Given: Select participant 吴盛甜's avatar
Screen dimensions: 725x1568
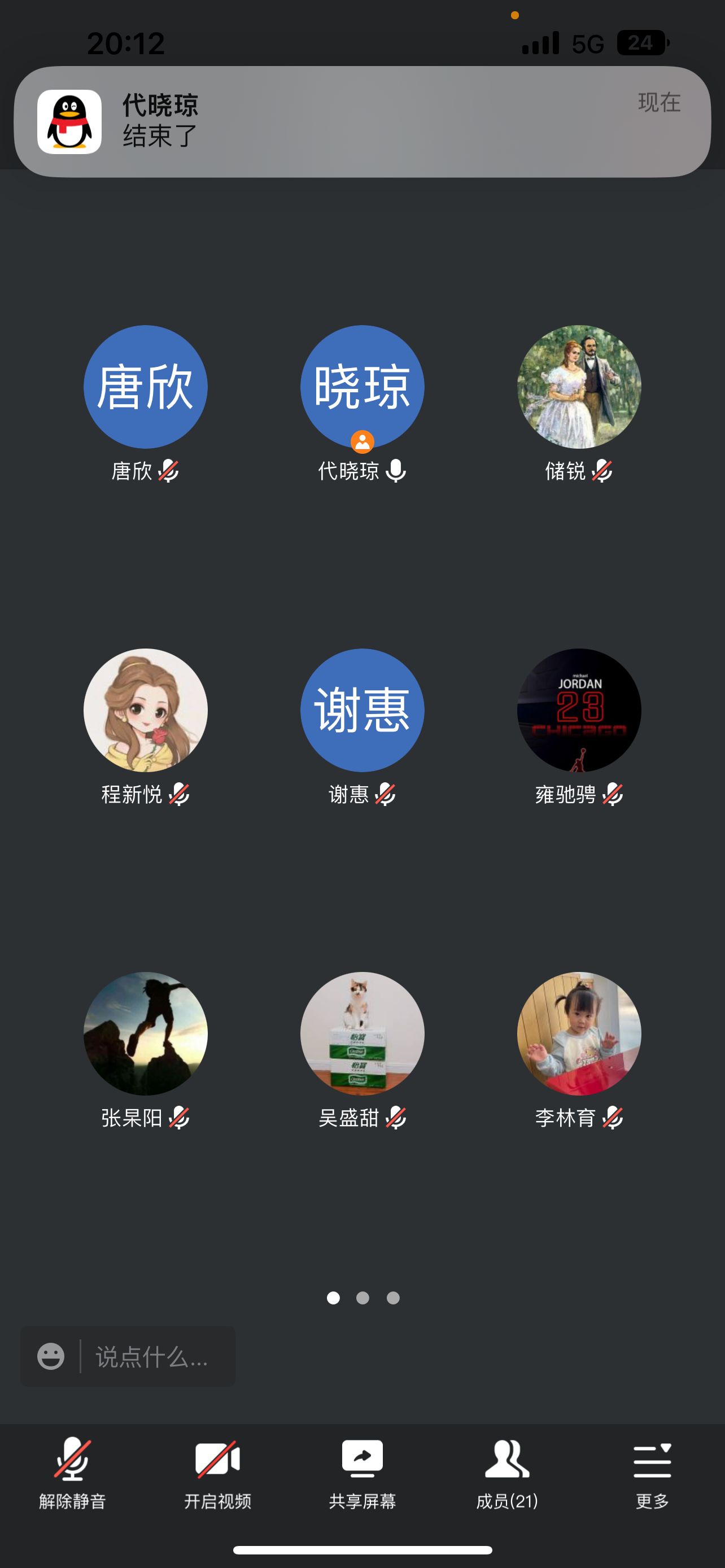Looking at the screenshot, I should click(x=362, y=1033).
